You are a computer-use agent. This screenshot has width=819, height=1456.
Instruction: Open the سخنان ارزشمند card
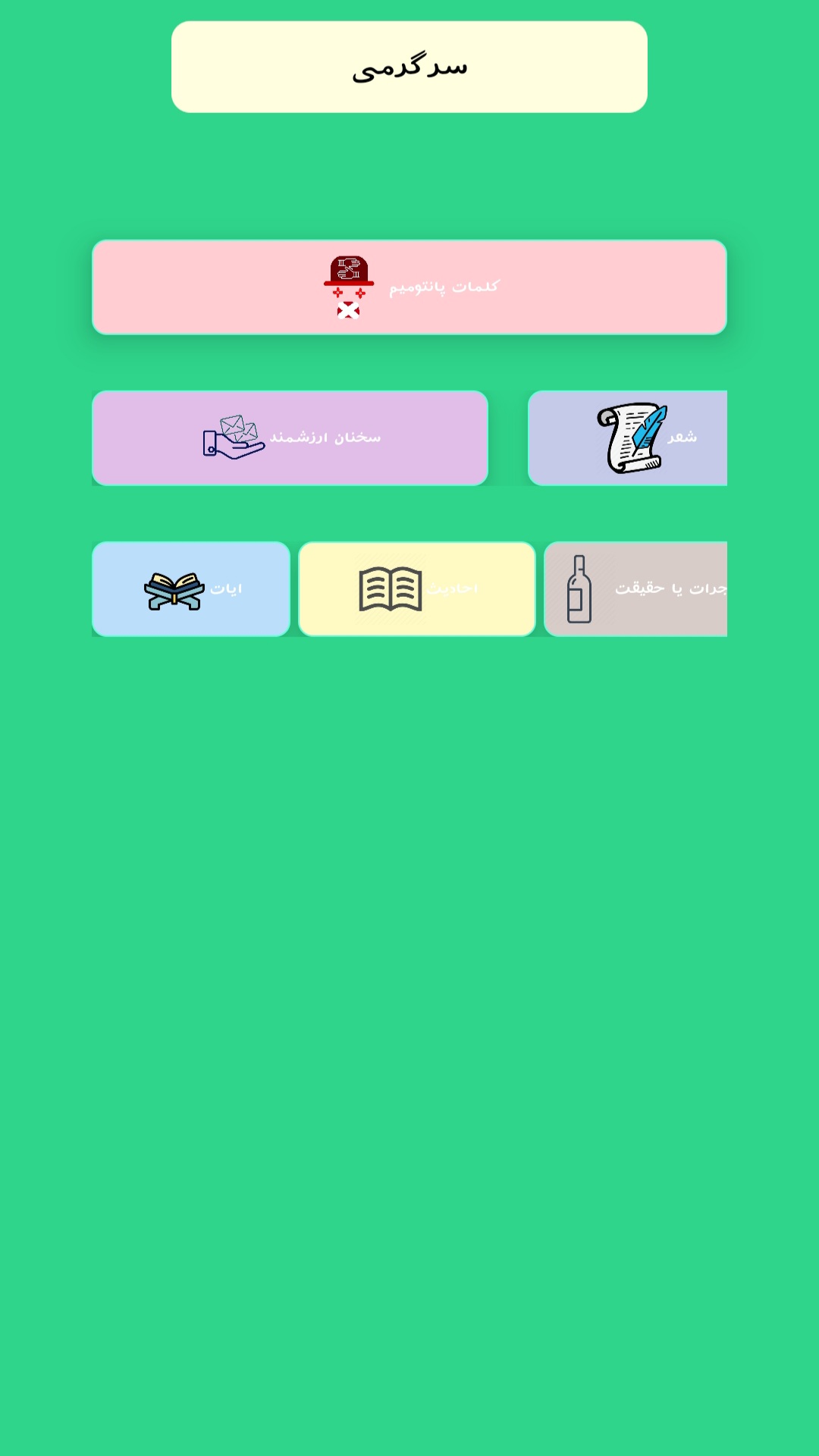290,438
